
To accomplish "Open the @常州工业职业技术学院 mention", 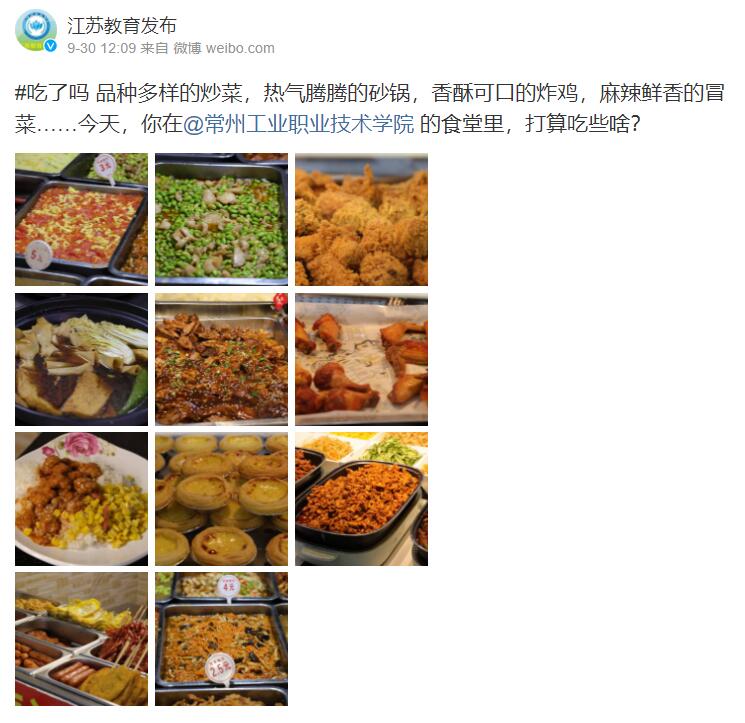I will pyautogui.click(x=299, y=125).
